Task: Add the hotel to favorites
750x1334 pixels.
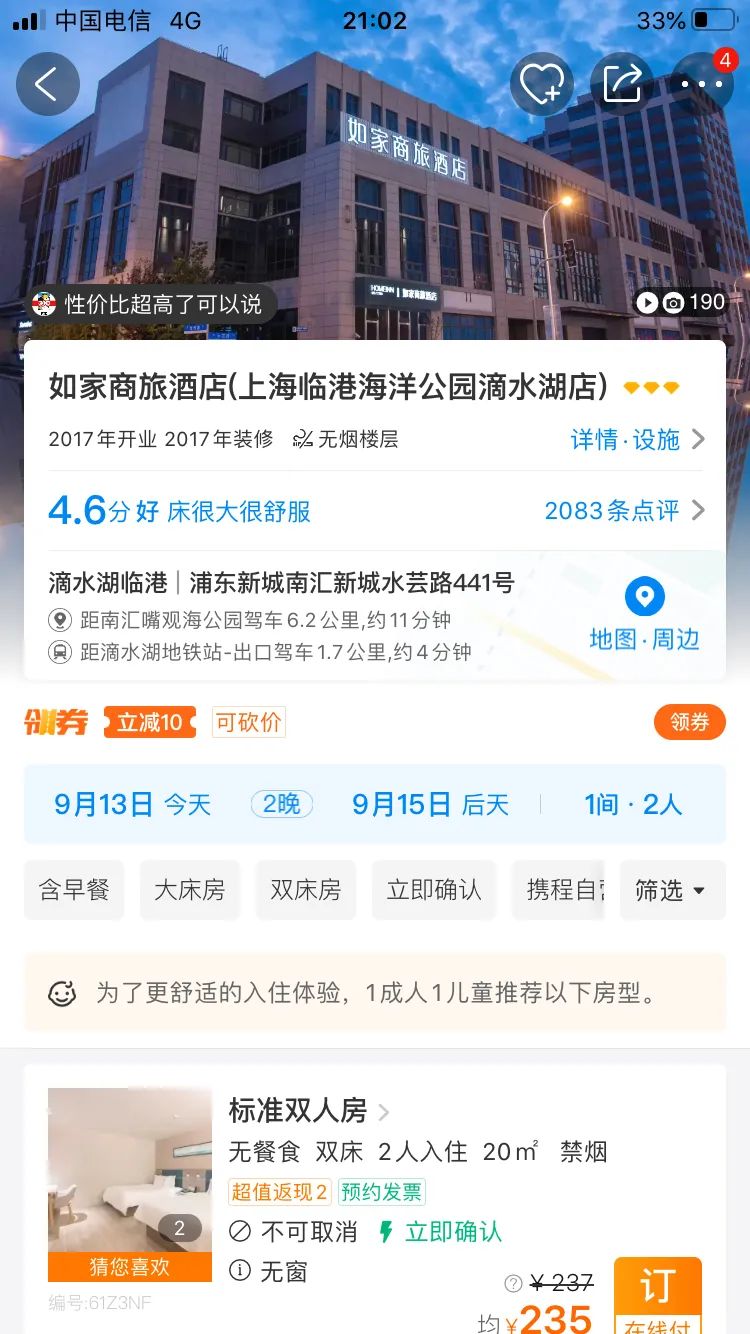Action: point(541,84)
